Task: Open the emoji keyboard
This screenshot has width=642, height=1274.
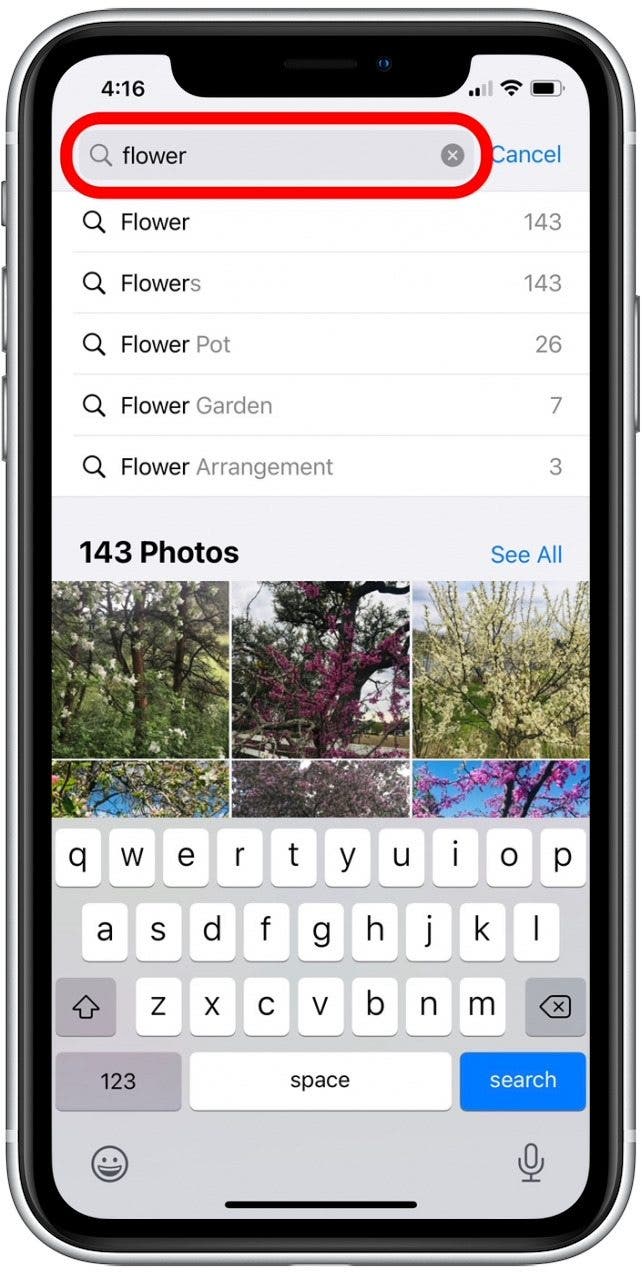Action: click(109, 1163)
